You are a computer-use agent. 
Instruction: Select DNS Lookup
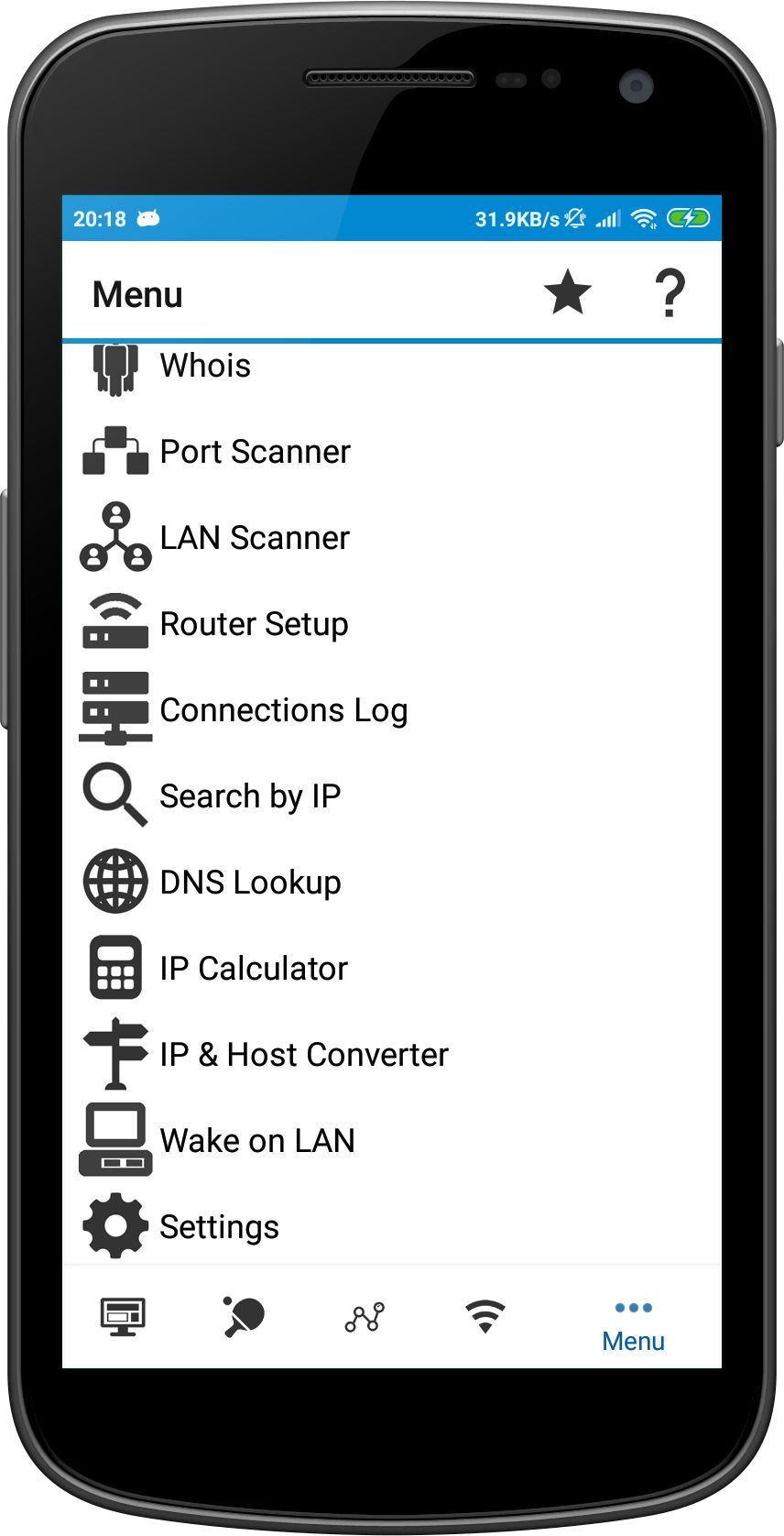[x=392, y=883]
